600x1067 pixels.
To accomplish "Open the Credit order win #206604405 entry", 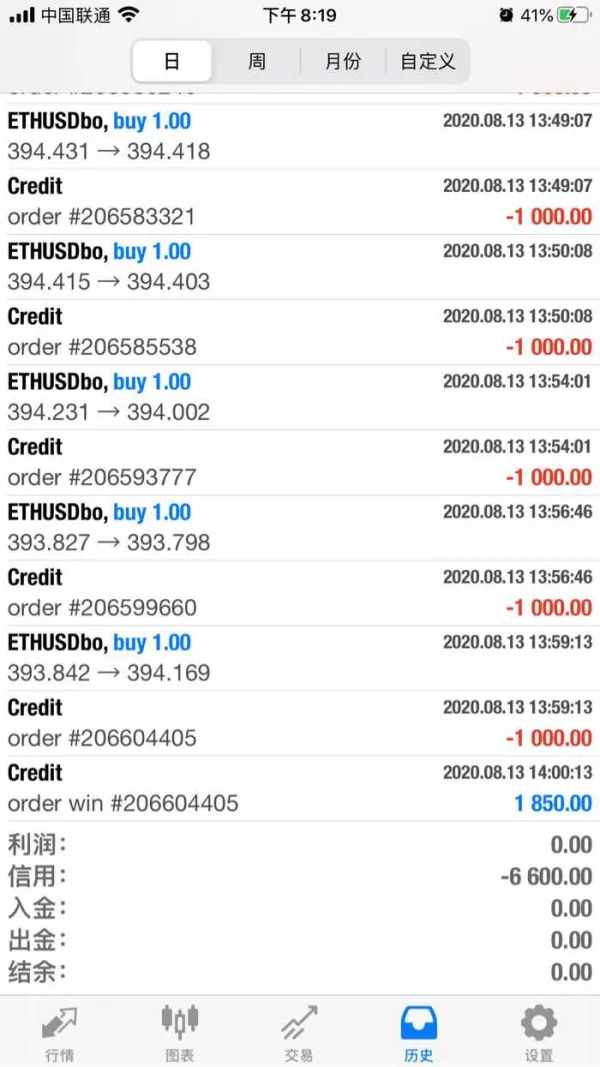I will coord(300,788).
